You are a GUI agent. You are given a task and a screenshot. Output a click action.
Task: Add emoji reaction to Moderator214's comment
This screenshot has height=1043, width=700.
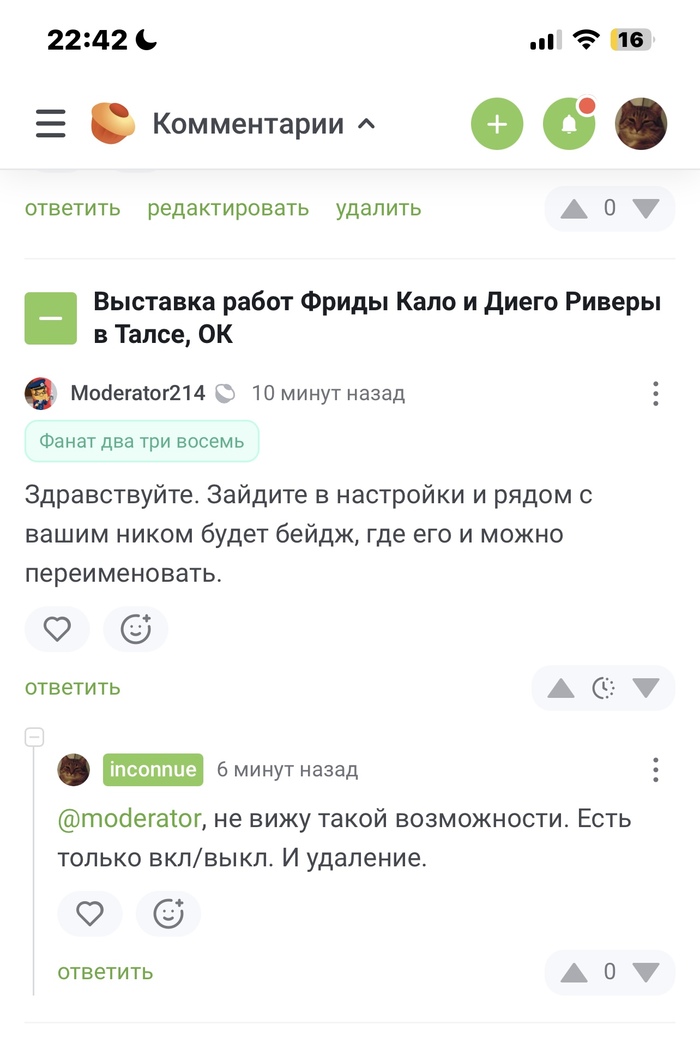pos(136,629)
